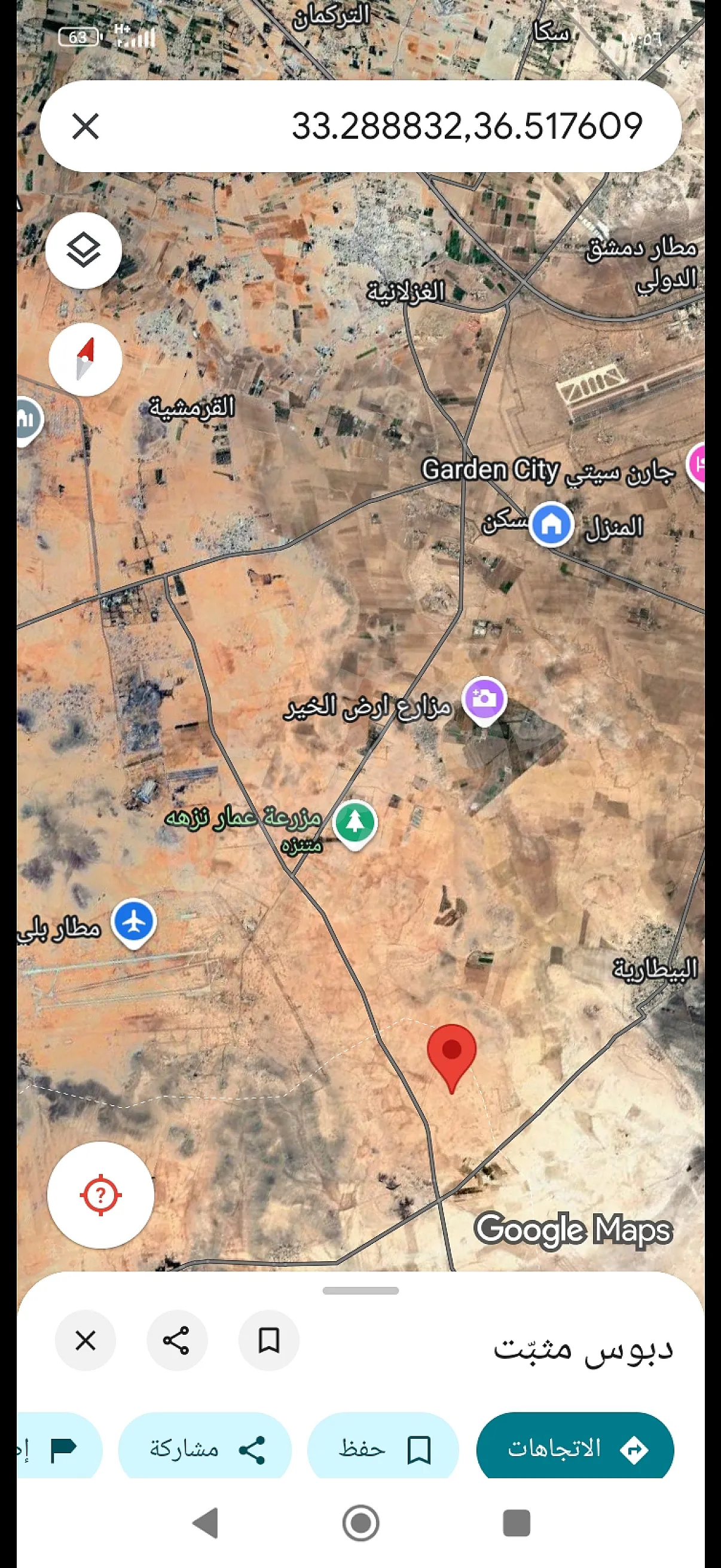Open the المنزل home place marker
This screenshot has width=721, height=1568.
tap(551, 523)
